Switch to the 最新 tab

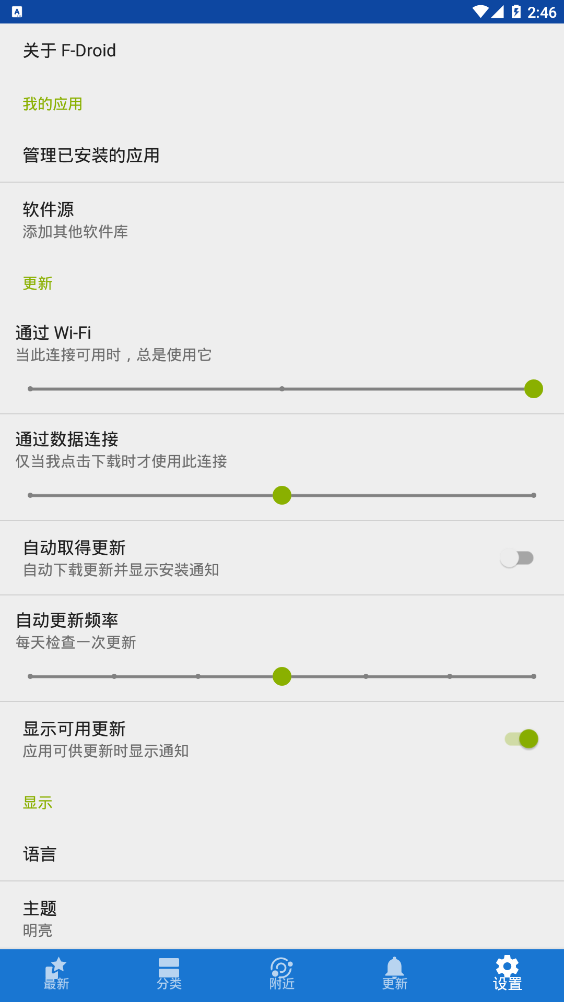(56, 975)
